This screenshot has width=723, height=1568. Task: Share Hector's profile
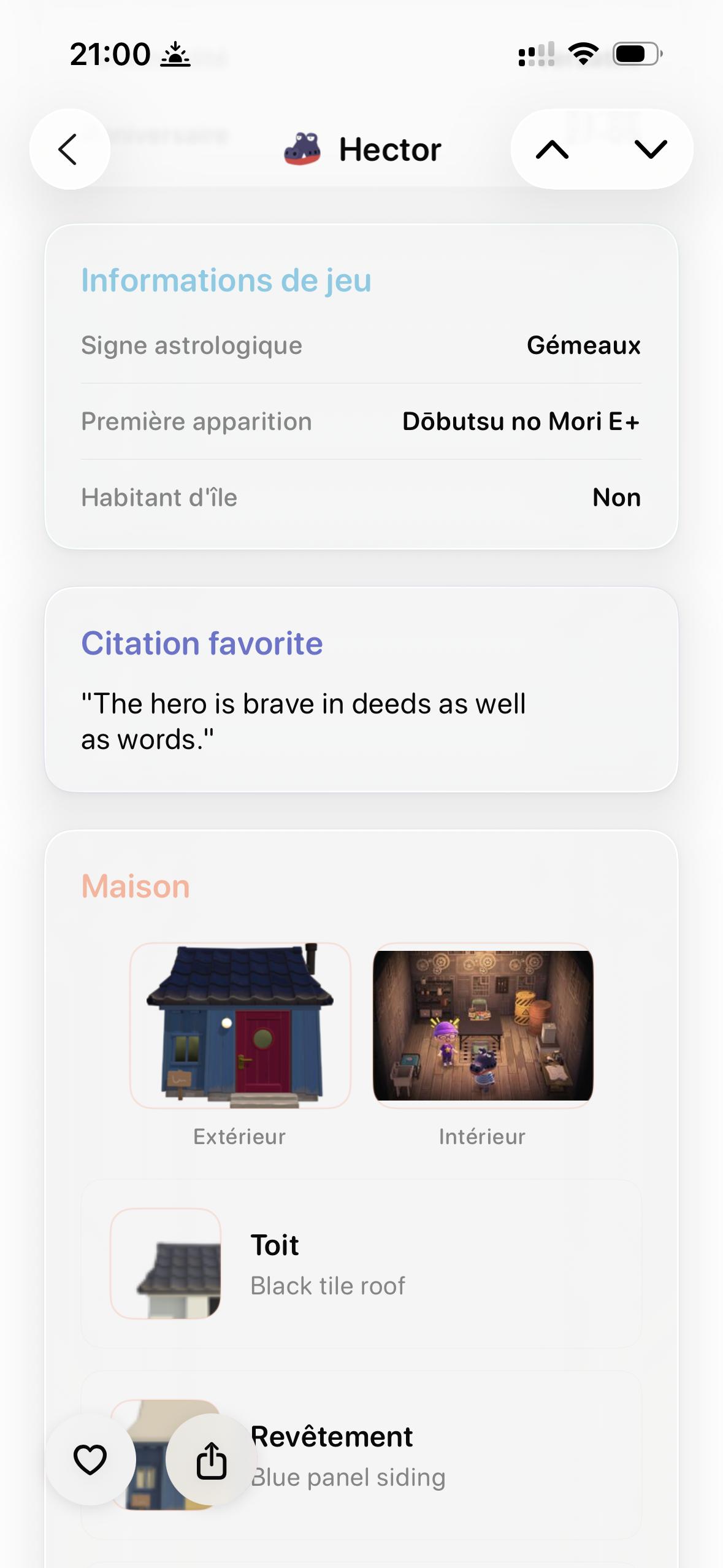click(x=212, y=1459)
